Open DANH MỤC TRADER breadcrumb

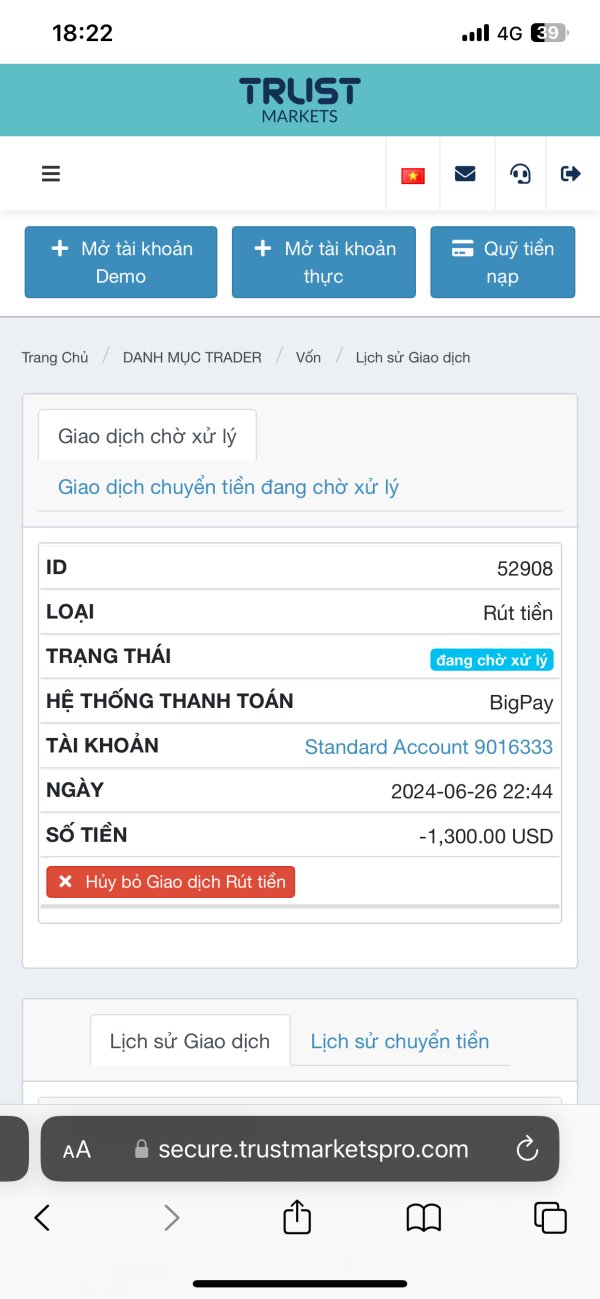192,357
